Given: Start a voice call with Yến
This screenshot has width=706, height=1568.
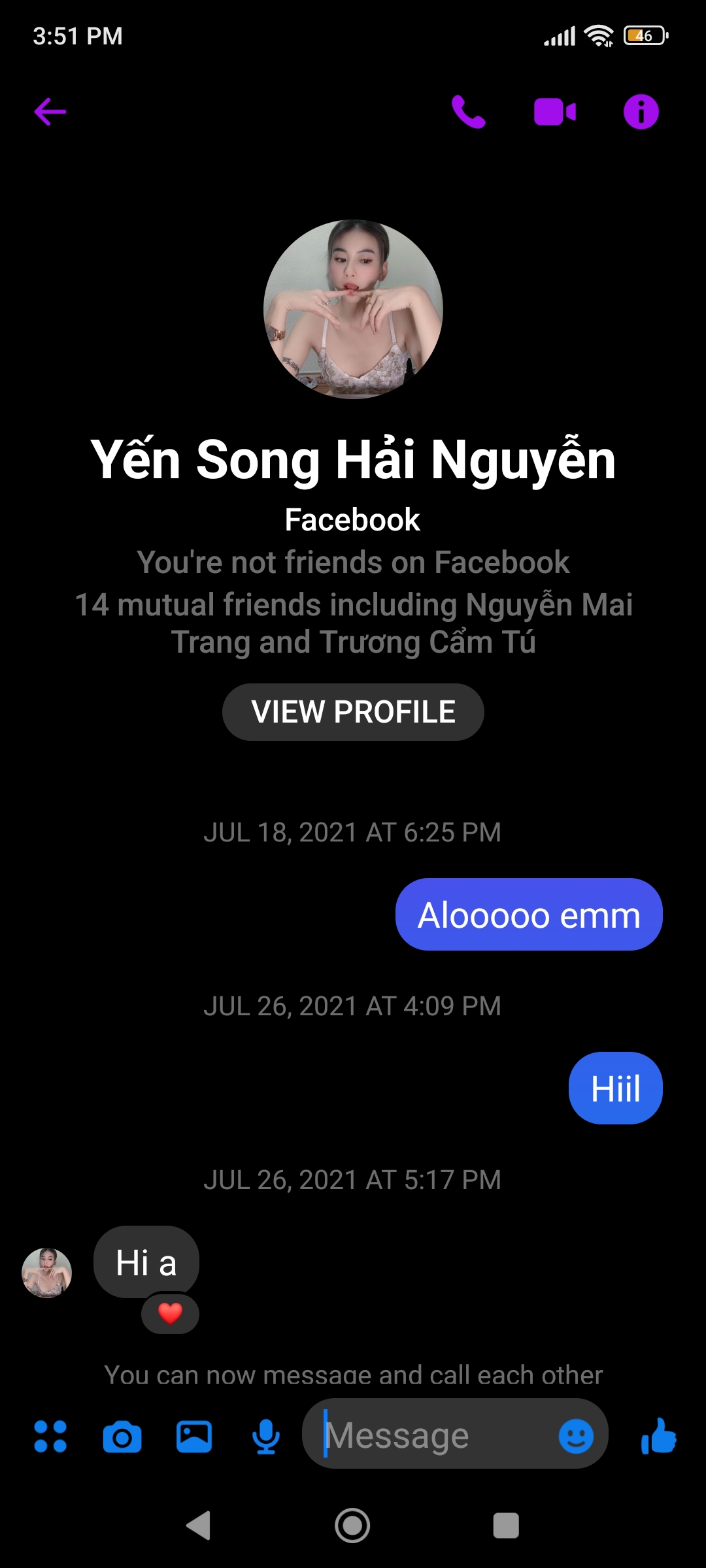Looking at the screenshot, I should click(x=468, y=112).
